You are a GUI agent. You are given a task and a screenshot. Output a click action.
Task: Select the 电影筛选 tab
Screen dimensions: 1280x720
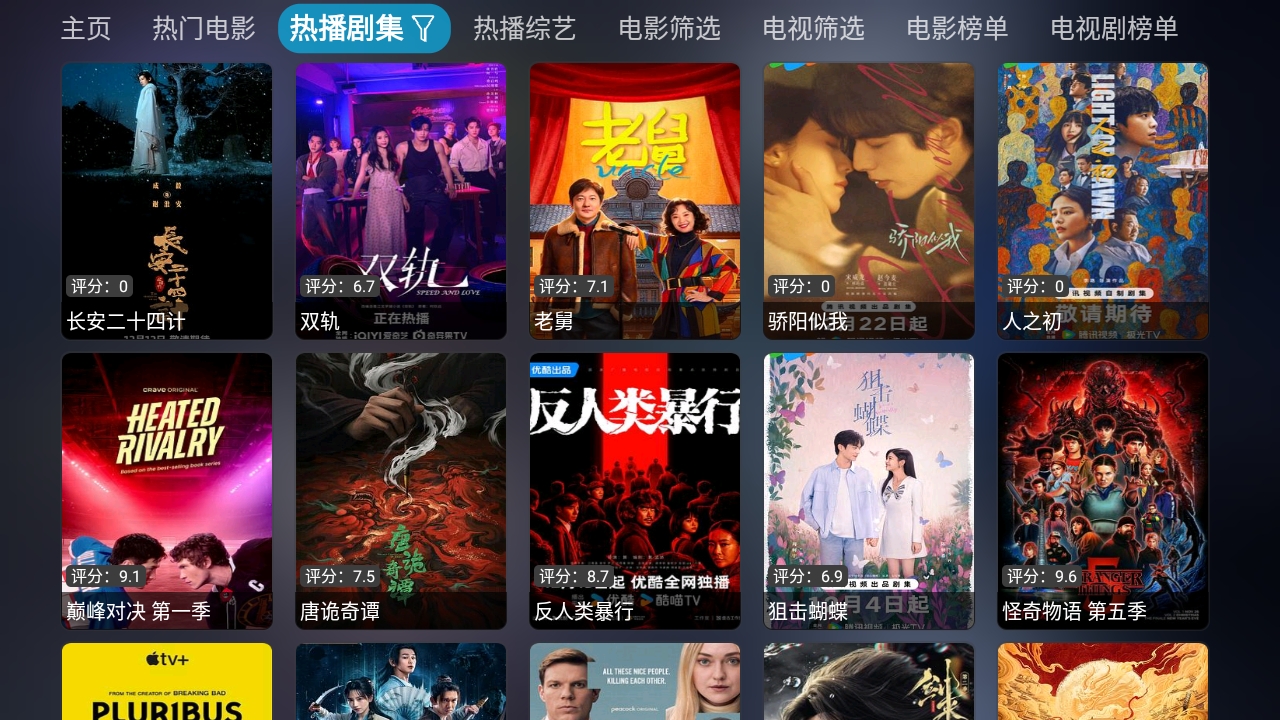[x=669, y=29]
